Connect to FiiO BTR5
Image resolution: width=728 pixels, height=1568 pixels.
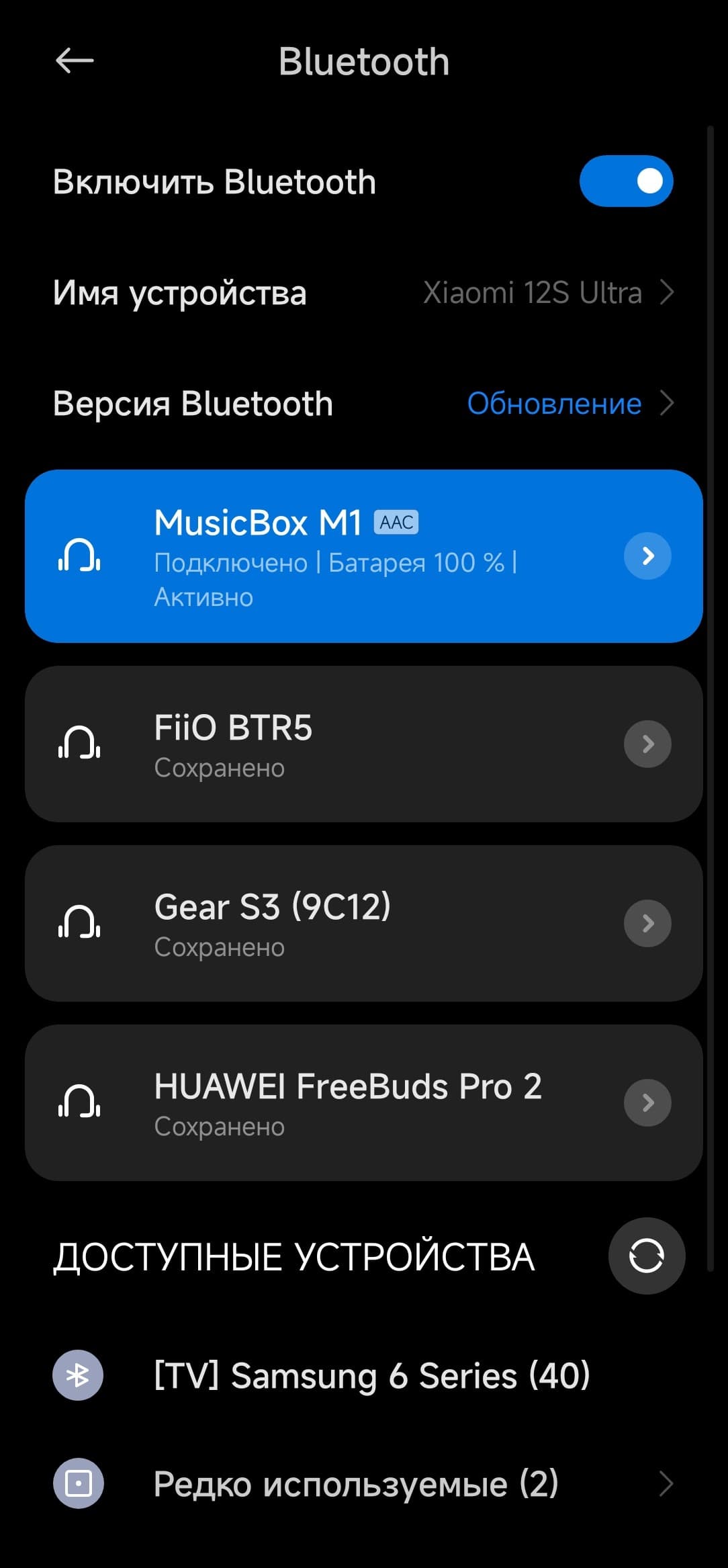coord(322,744)
